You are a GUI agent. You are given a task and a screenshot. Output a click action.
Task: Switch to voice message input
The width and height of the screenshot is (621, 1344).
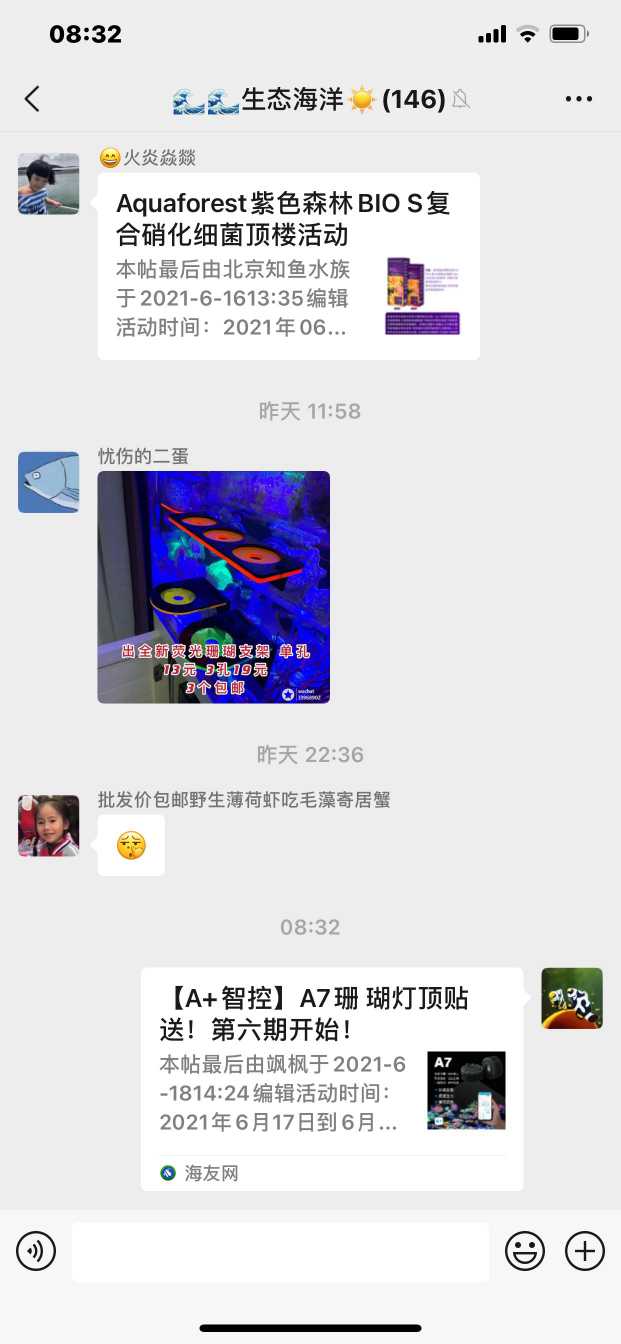pyautogui.click(x=36, y=1251)
